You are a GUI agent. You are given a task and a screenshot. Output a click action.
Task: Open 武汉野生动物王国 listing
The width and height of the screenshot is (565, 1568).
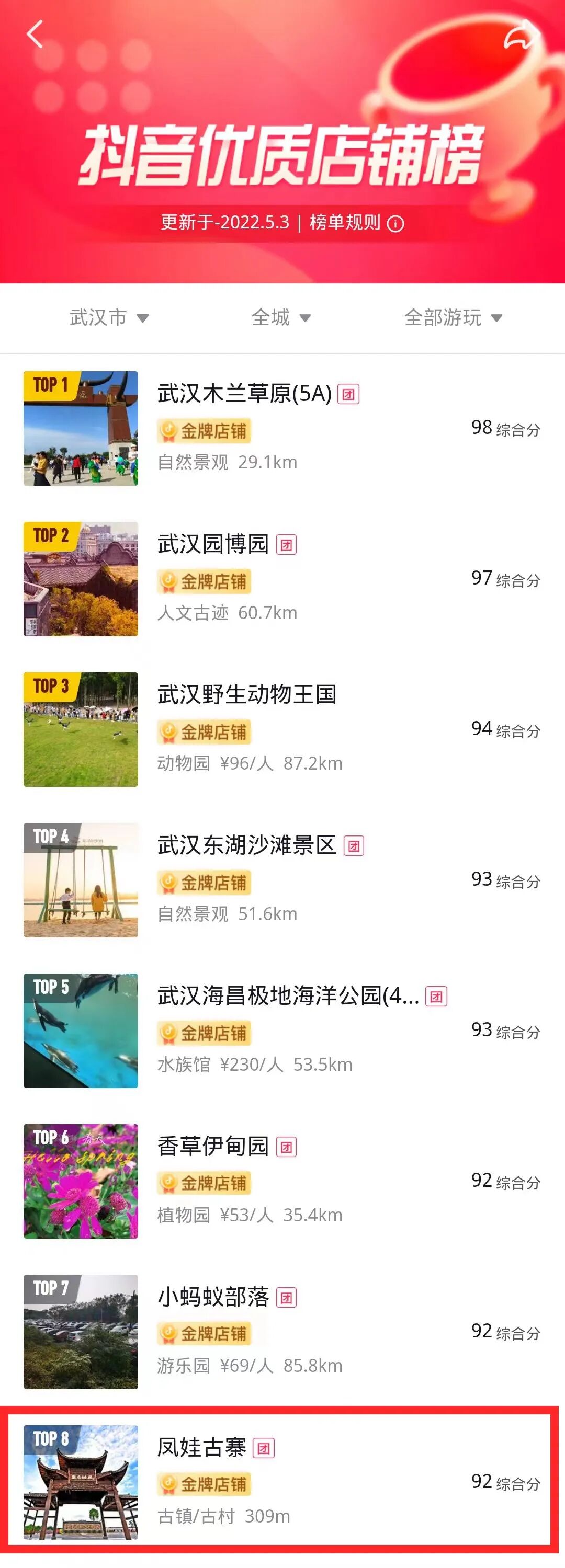click(246, 694)
